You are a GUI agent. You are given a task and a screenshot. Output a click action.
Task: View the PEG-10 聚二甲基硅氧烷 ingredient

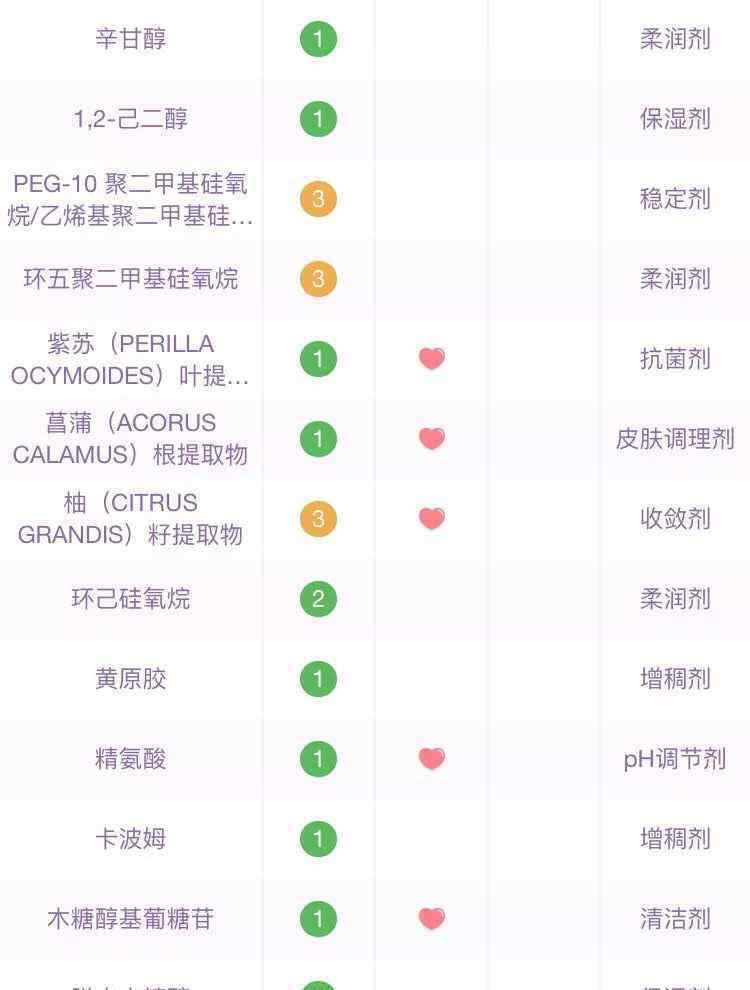[130, 199]
